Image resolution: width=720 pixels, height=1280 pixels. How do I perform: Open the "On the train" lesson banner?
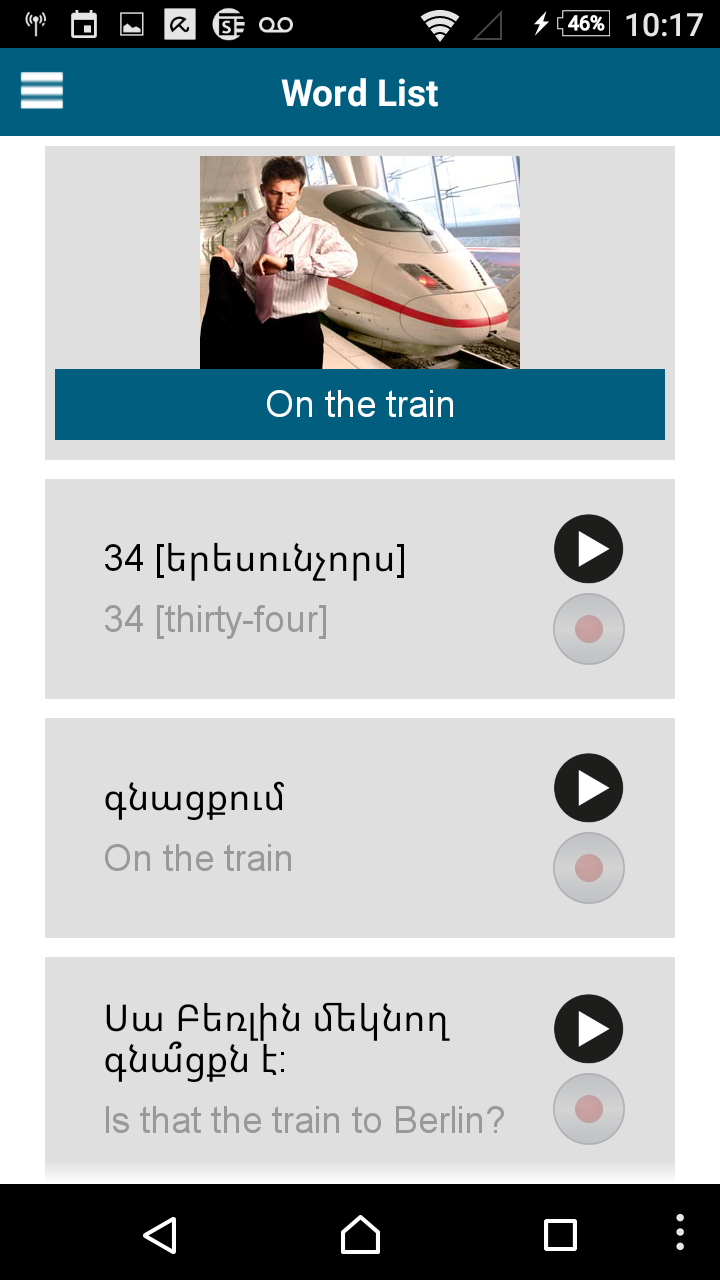[x=360, y=404]
